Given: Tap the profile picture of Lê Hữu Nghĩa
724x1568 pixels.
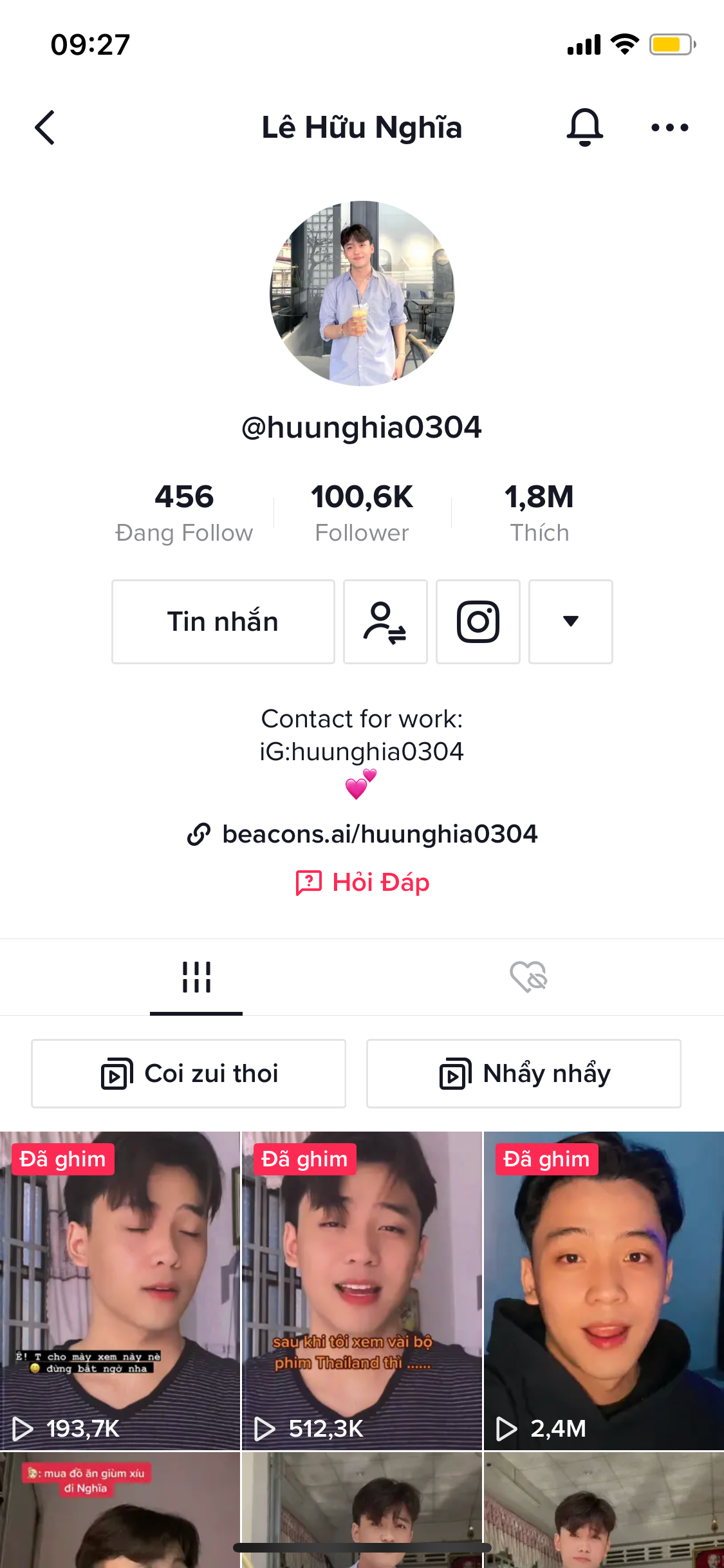Looking at the screenshot, I should [362, 293].
